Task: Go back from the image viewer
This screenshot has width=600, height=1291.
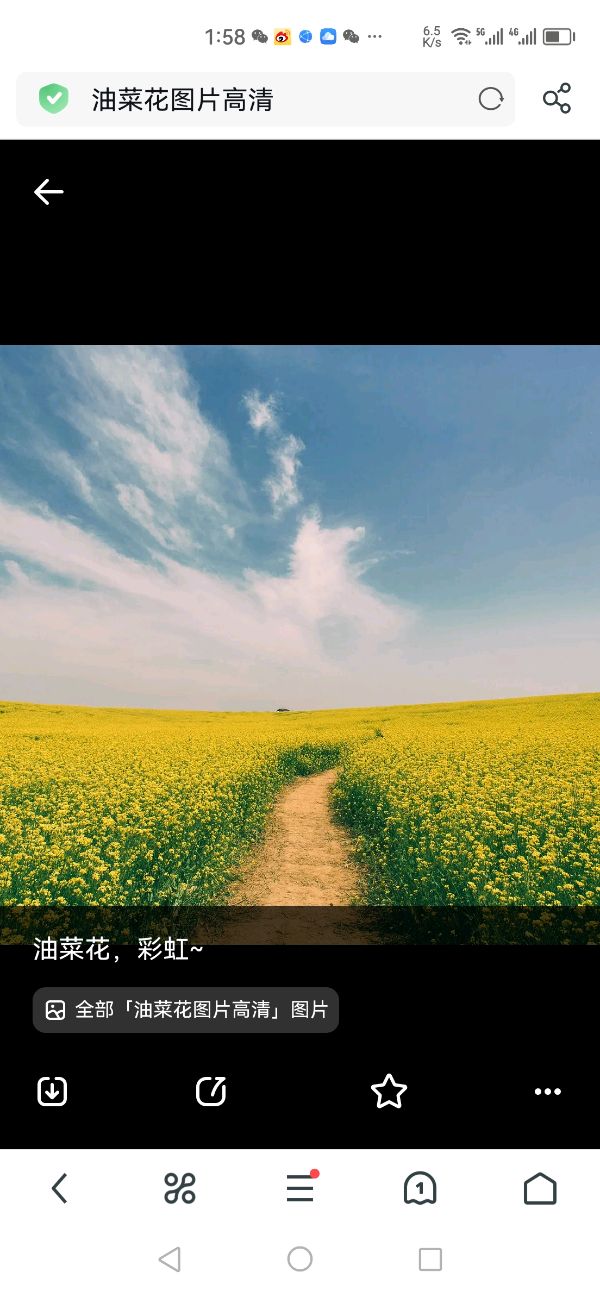Action: tap(48, 192)
